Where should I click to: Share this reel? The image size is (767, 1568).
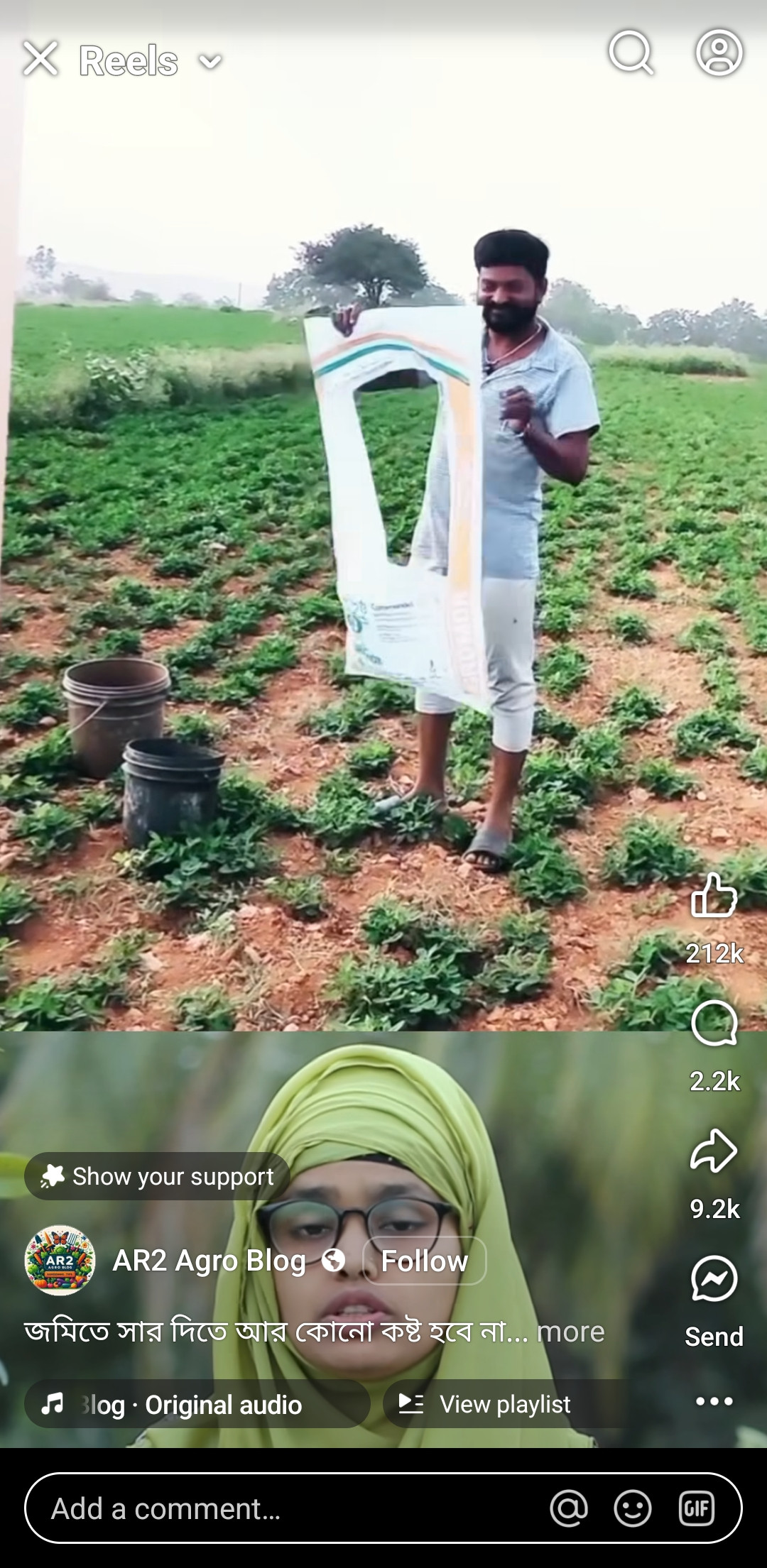714,1151
